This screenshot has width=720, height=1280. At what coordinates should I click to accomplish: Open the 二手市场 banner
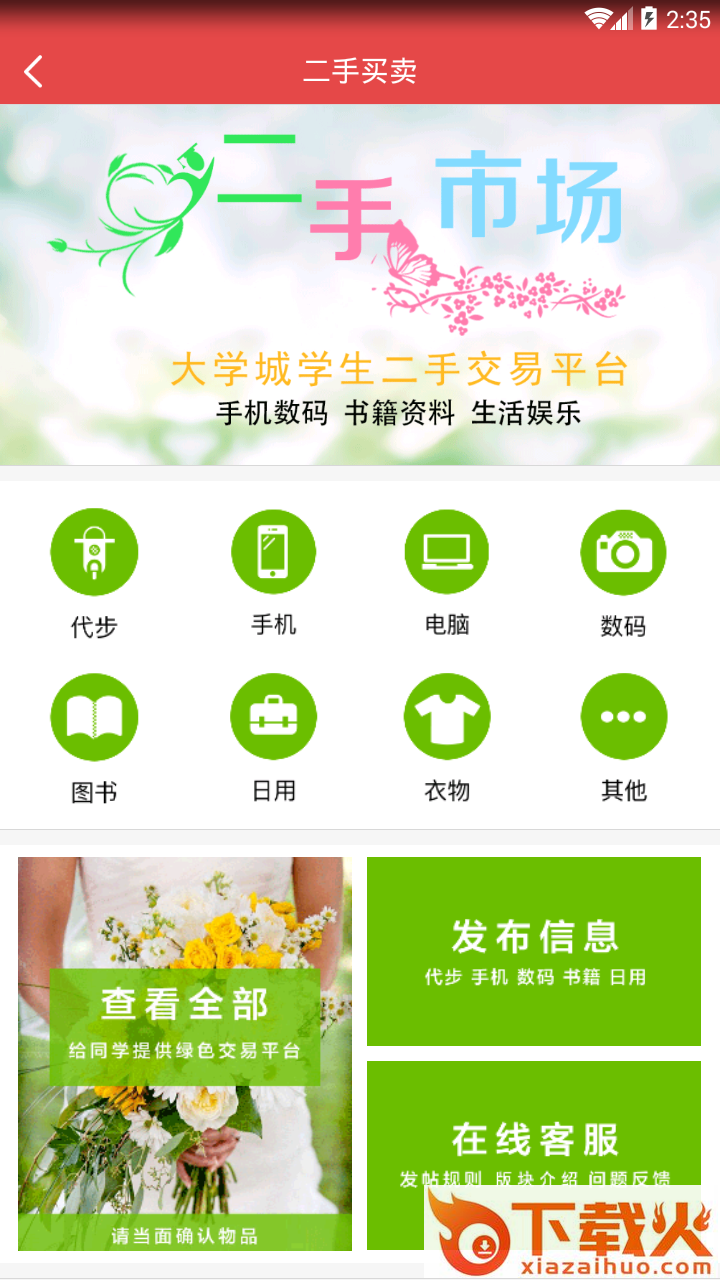tap(360, 285)
